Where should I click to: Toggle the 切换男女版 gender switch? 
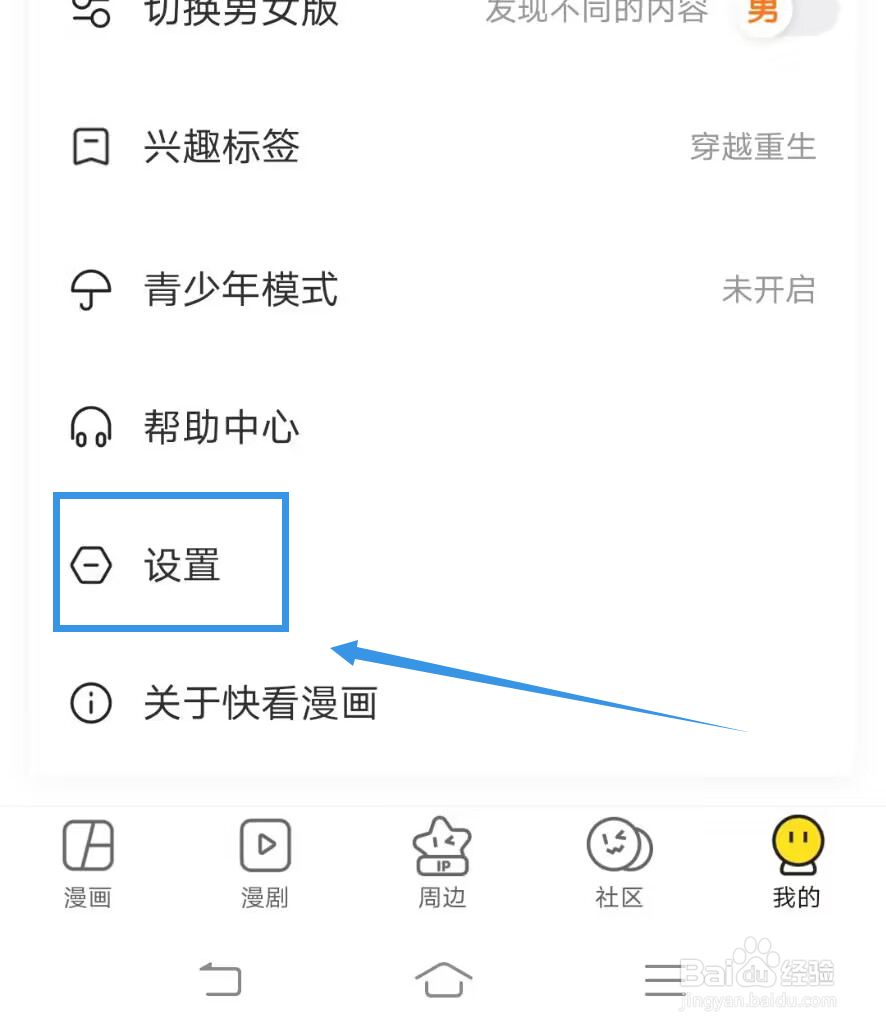coord(785,12)
